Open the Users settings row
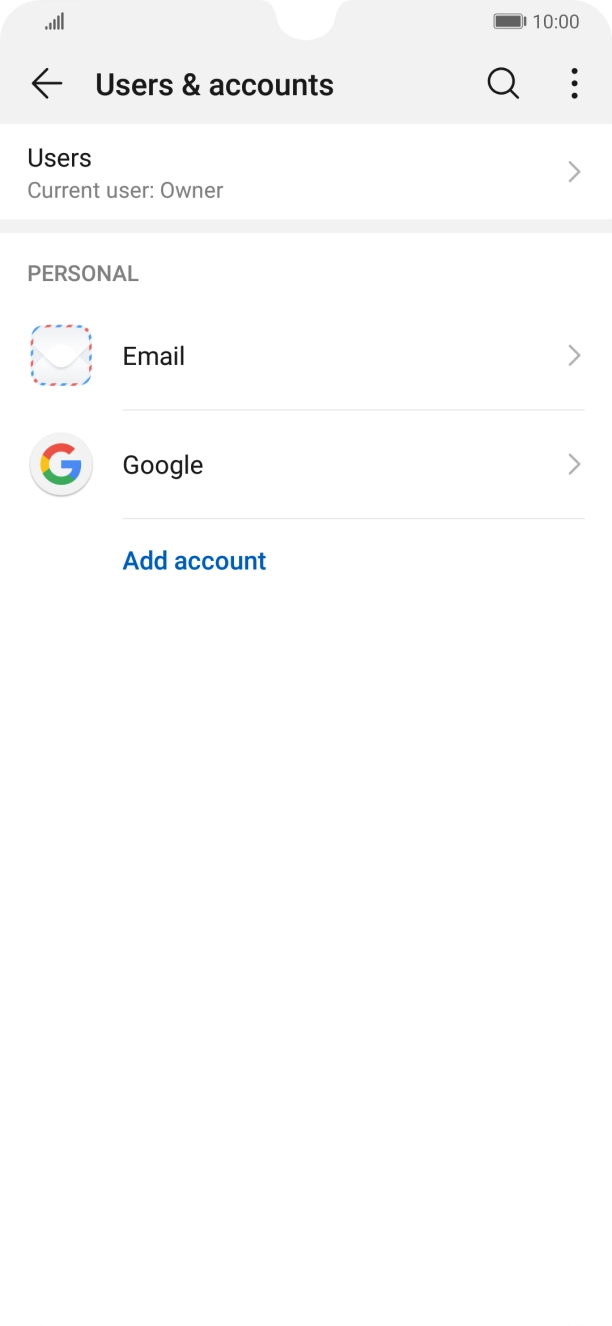 [x=305, y=173]
